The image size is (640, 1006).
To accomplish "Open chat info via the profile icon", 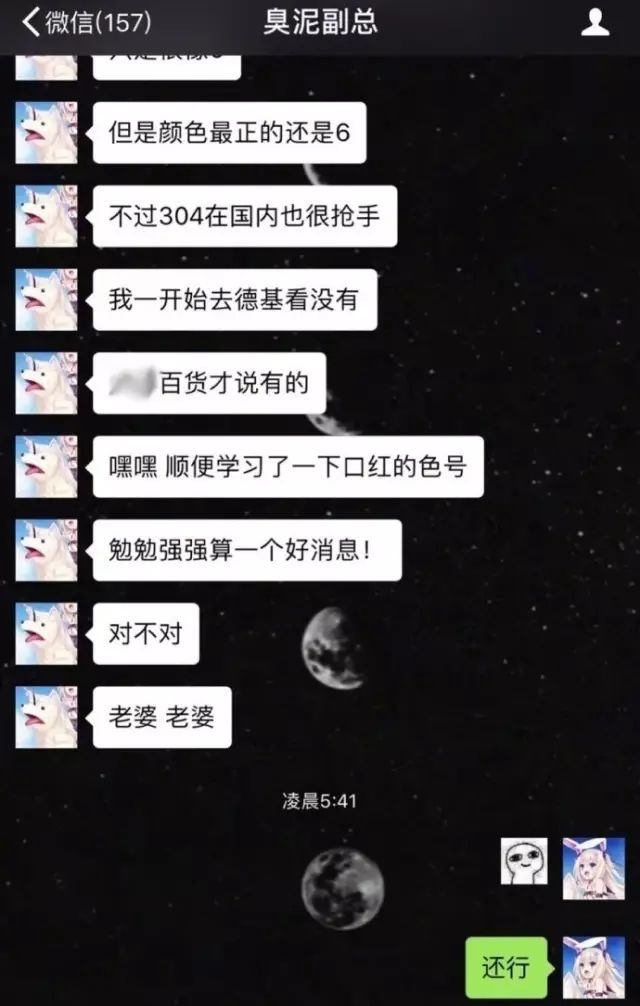I will [x=596, y=22].
